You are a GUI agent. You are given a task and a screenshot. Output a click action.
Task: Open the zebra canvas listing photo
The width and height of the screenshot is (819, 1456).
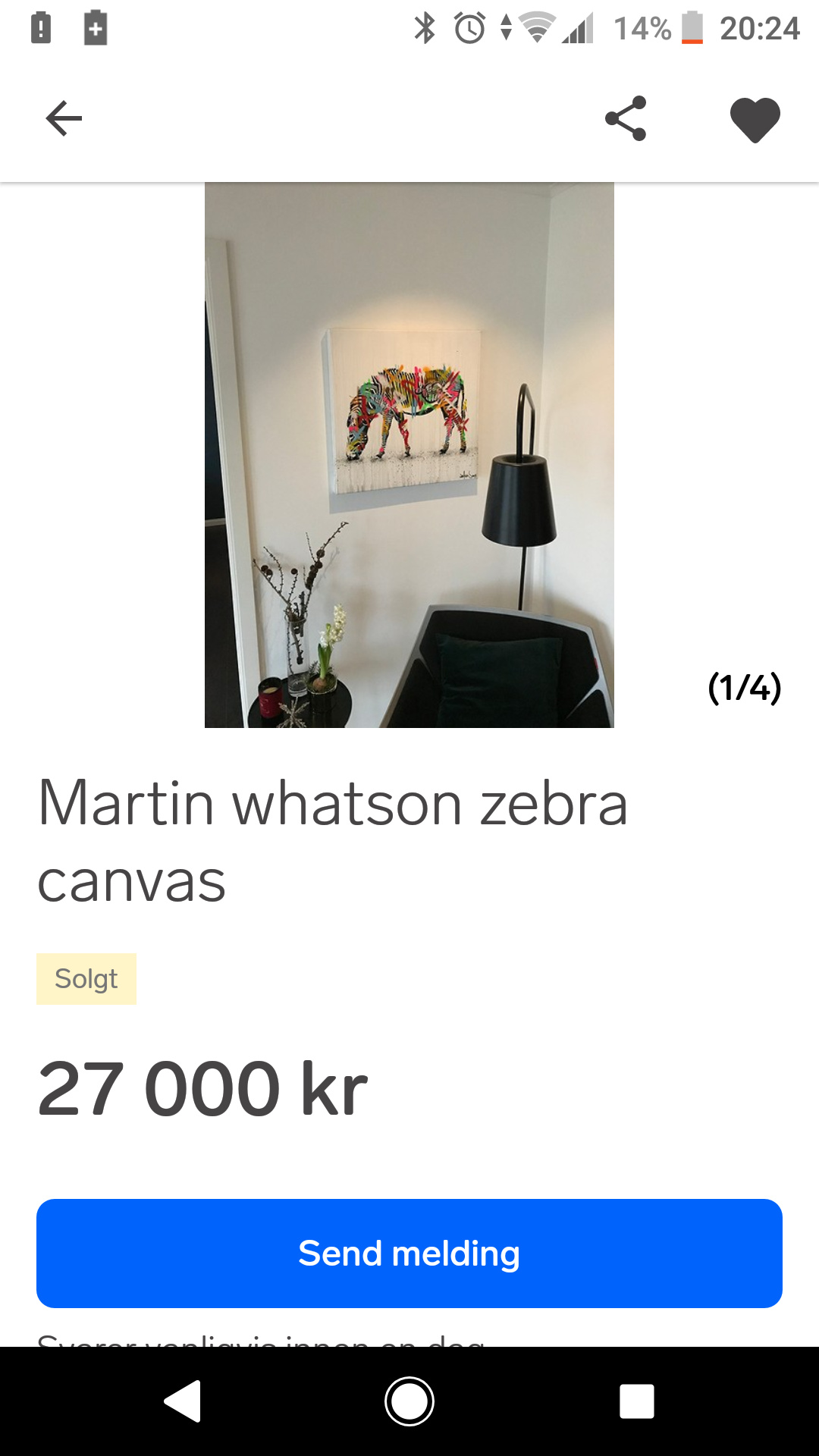(x=409, y=455)
